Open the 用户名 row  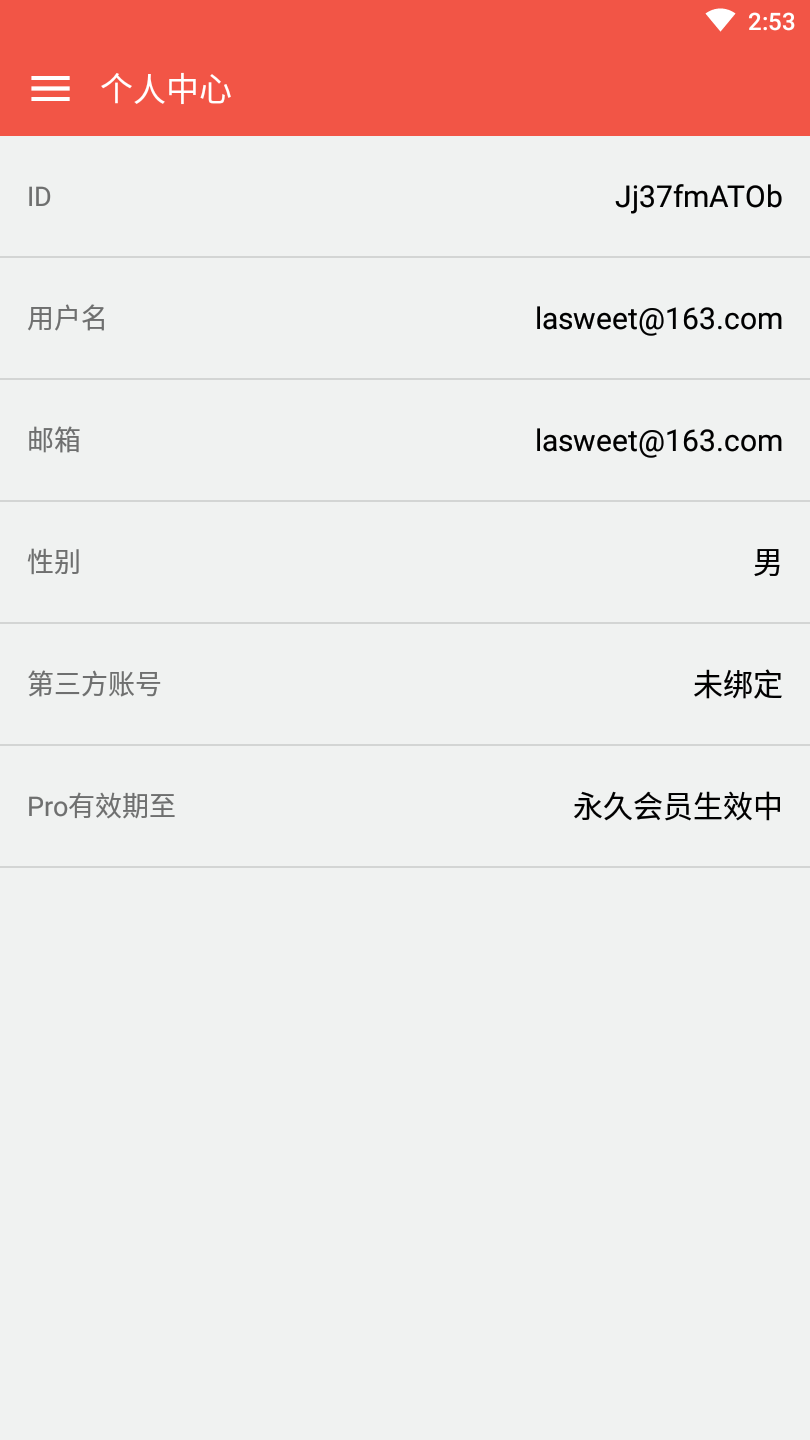[x=405, y=319]
